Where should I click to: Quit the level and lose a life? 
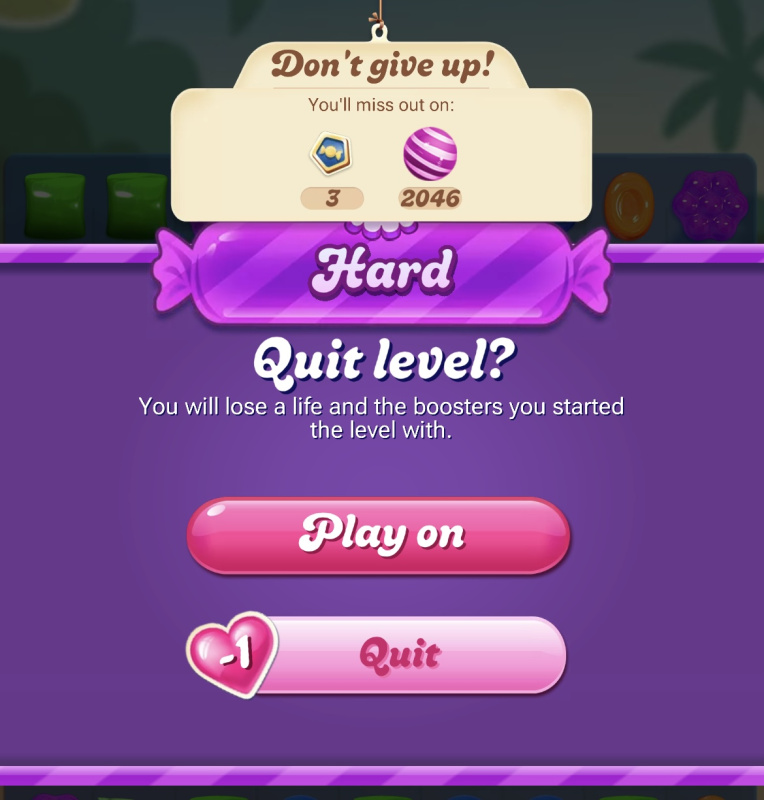click(399, 655)
